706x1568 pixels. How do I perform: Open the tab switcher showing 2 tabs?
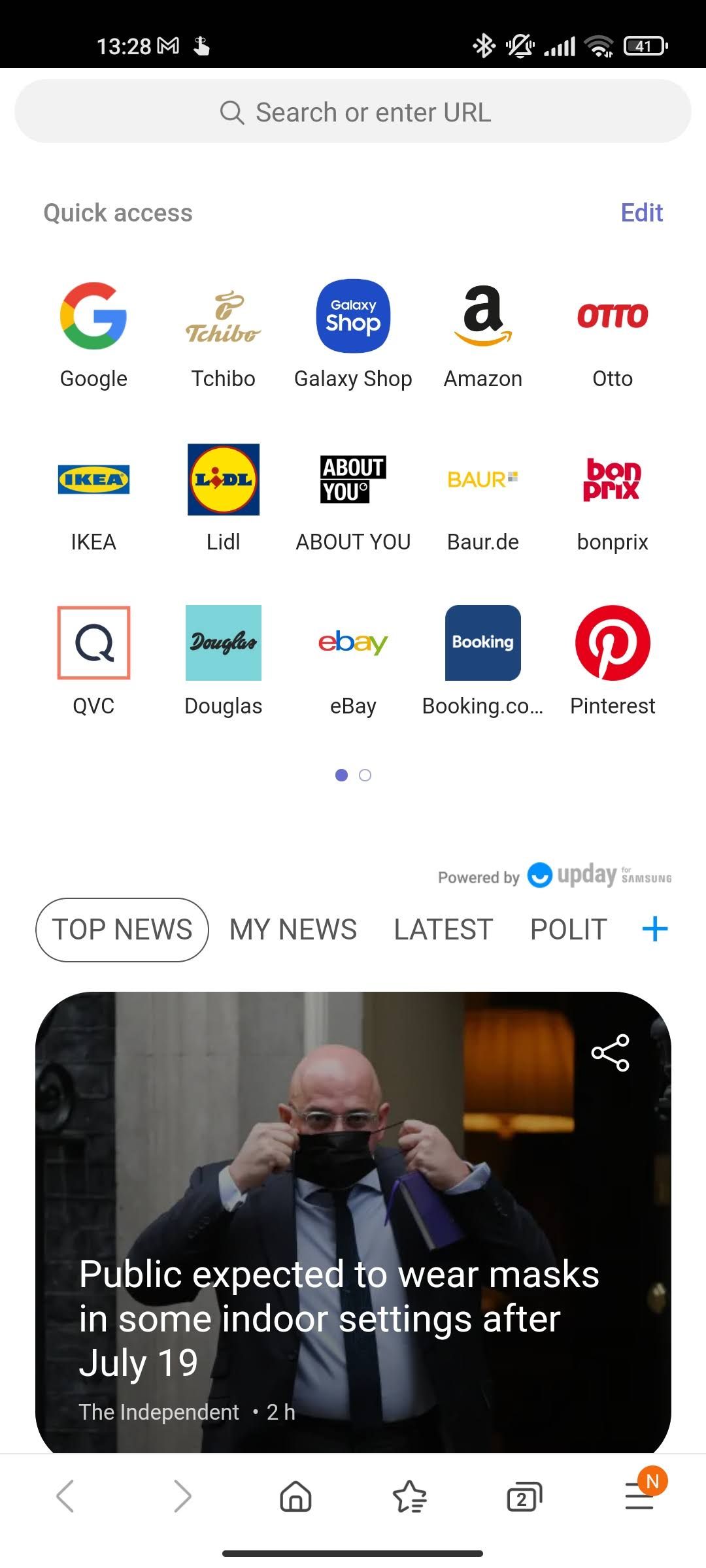[x=523, y=1498]
